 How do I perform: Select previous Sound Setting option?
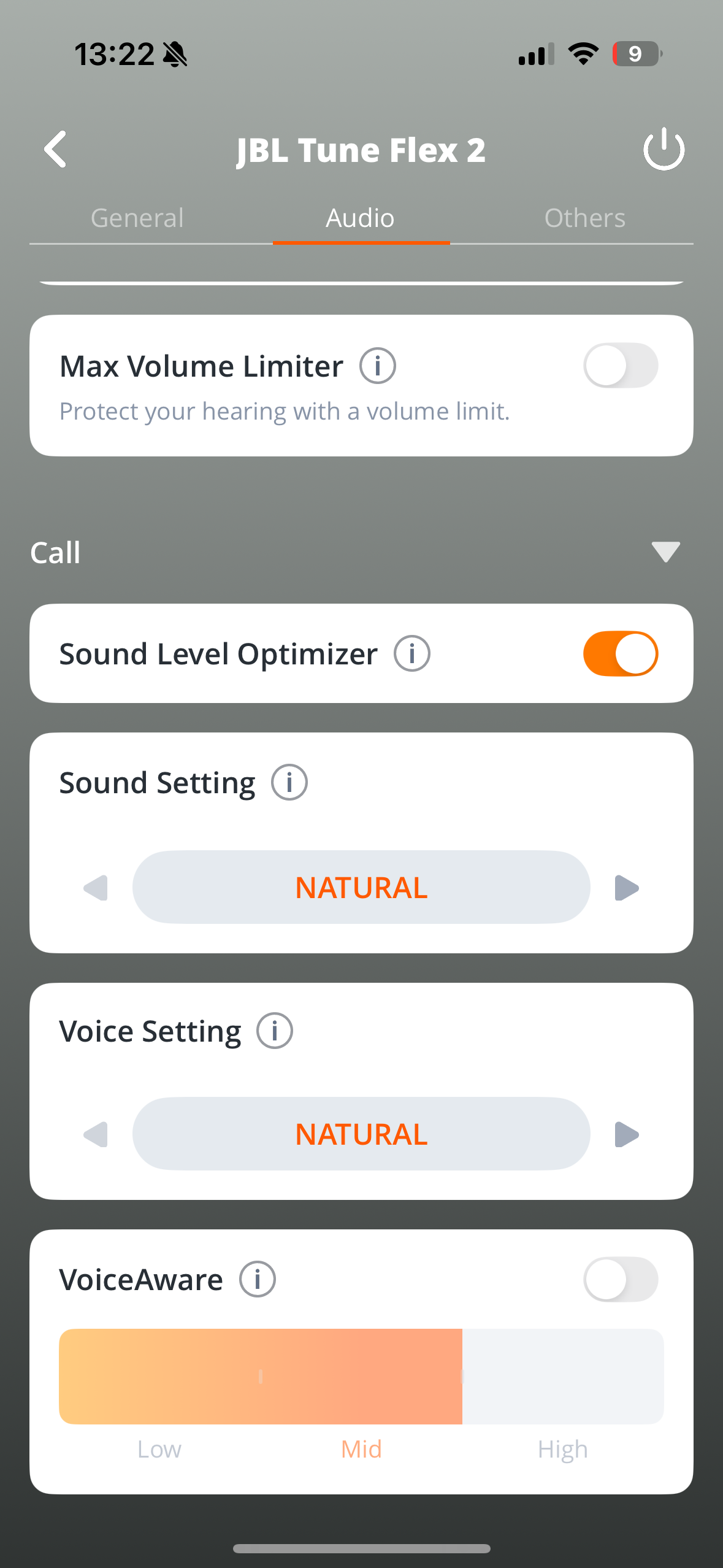click(x=96, y=888)
